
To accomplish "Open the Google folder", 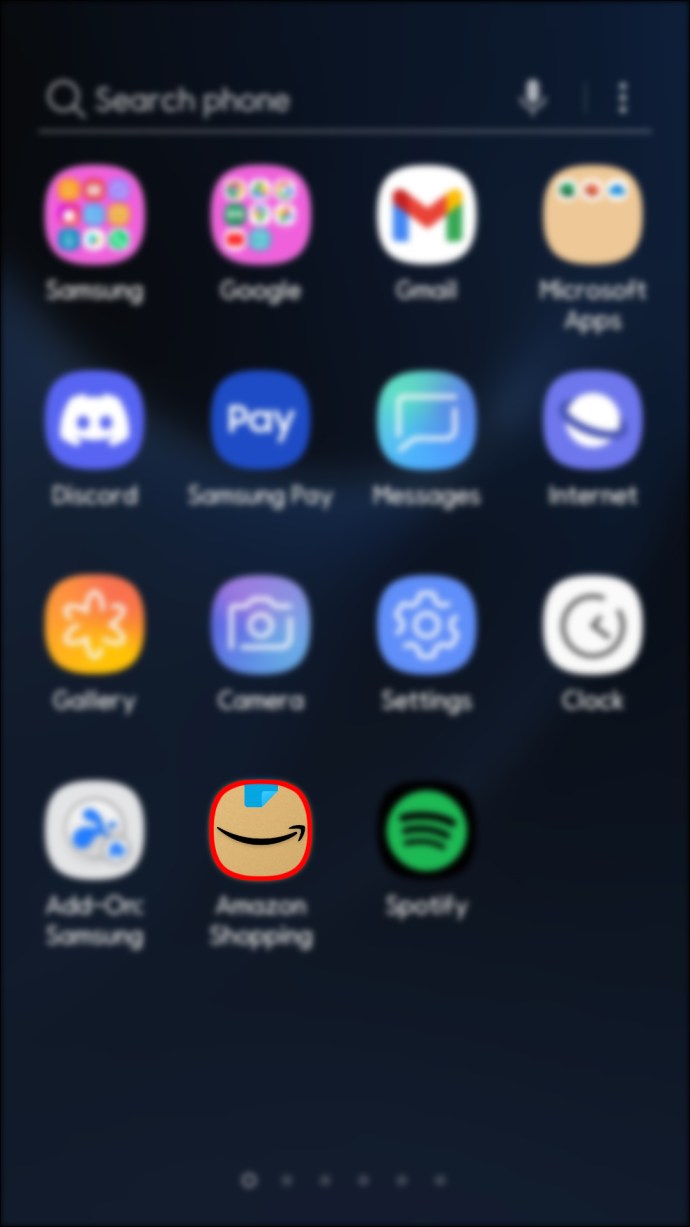I will [x=260, y=215].
